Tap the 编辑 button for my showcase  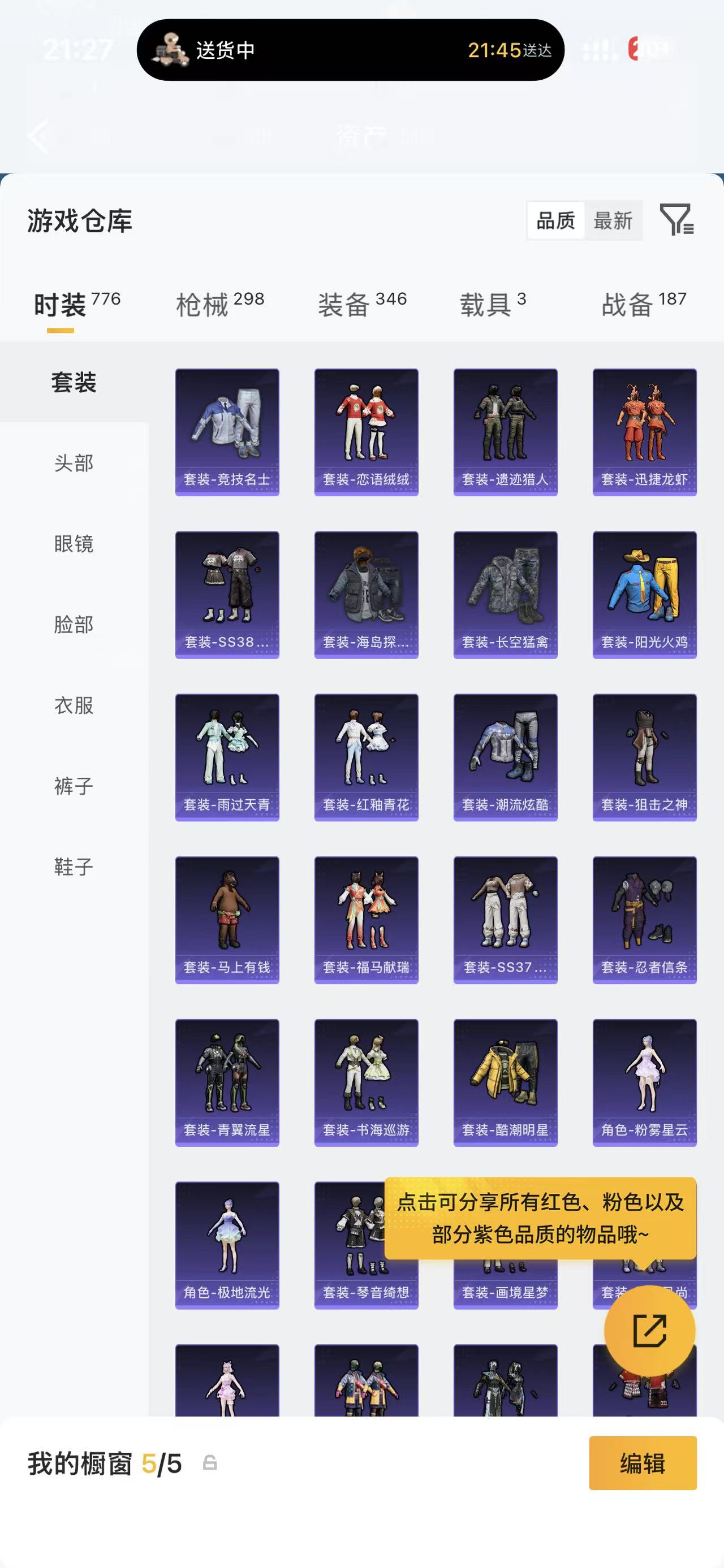(x=643, y=1463)
